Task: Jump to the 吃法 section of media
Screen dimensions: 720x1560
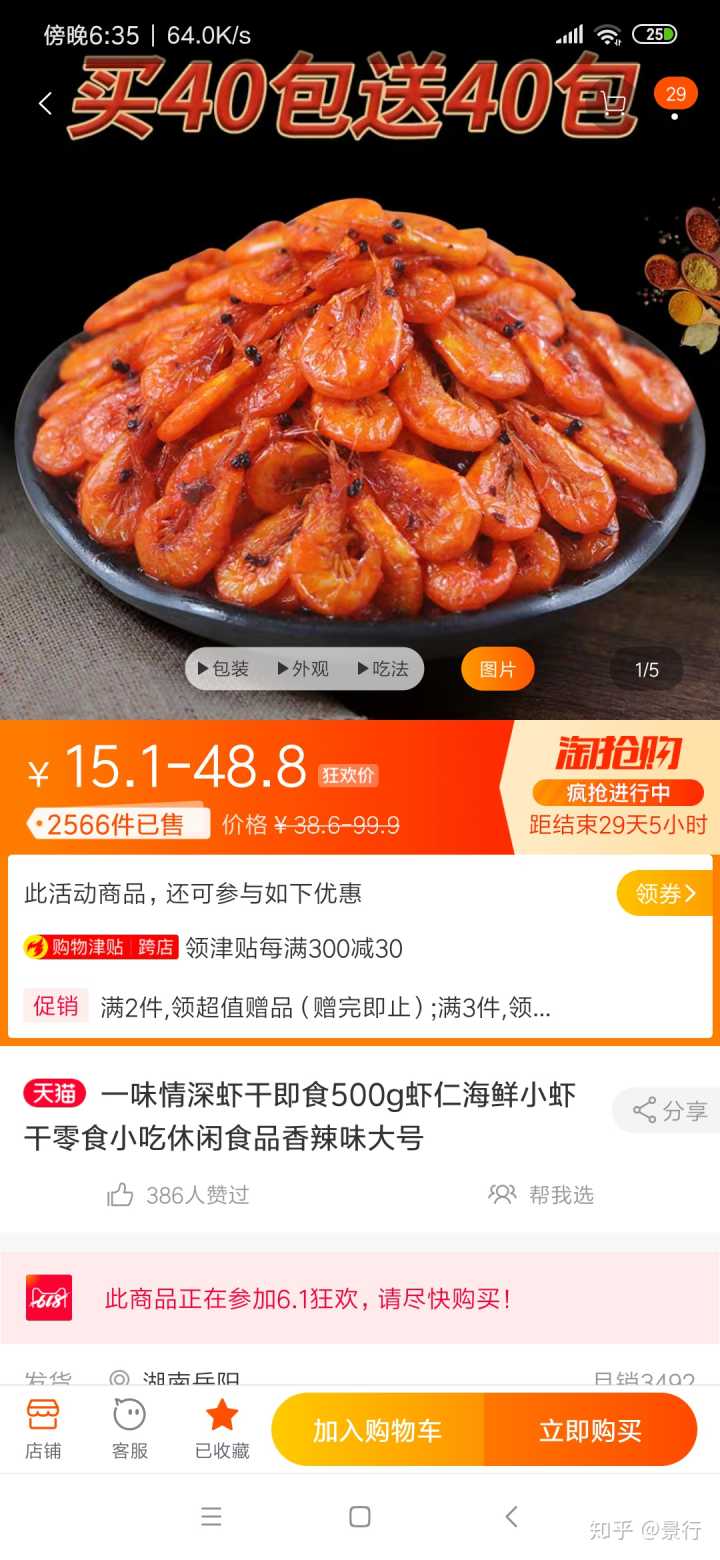Action: click(384, 669)
